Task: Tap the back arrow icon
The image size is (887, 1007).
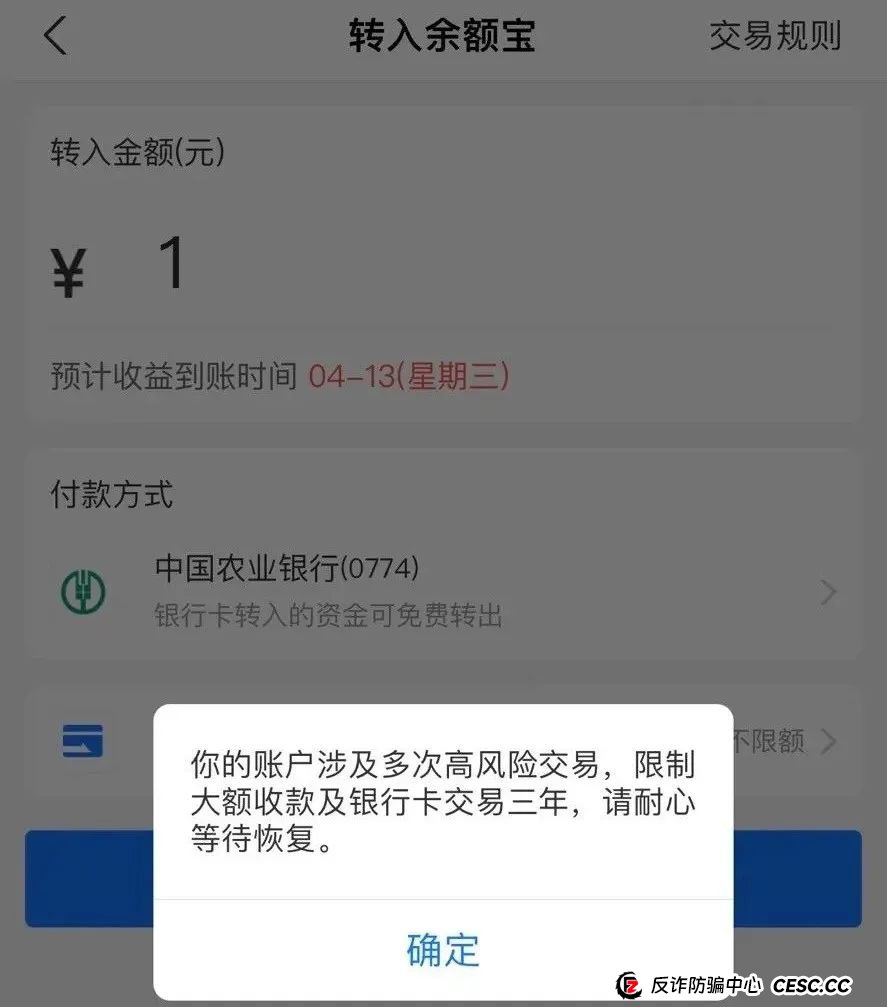Action: click(x=55, y=37)
